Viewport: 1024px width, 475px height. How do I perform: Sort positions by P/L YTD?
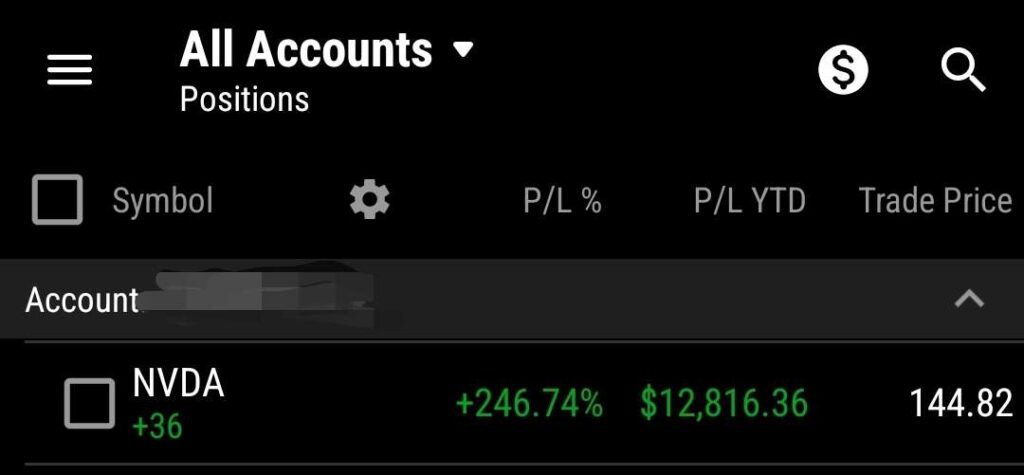point(749,201)
